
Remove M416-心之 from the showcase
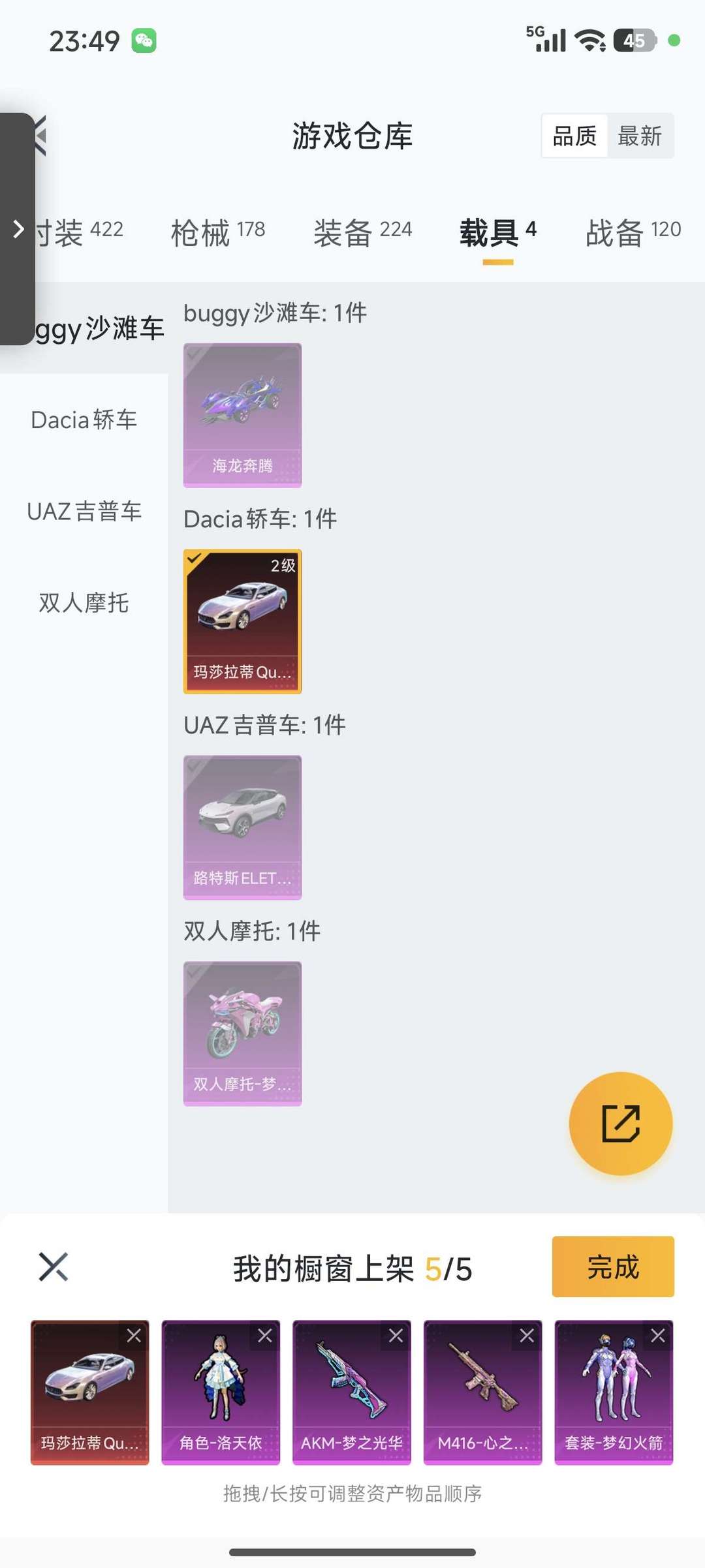coord(527,1336)
